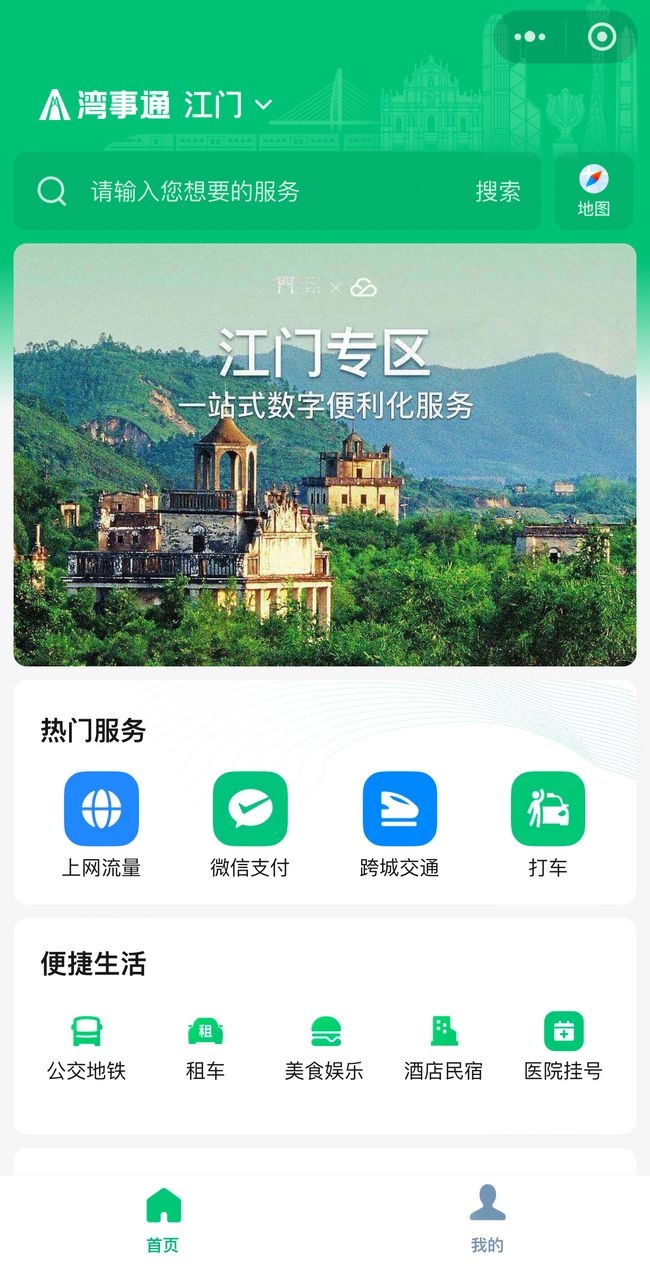Close the mini program with the circle icon
This screenshot has height=1279, width=650.
[x=602, y=38]
